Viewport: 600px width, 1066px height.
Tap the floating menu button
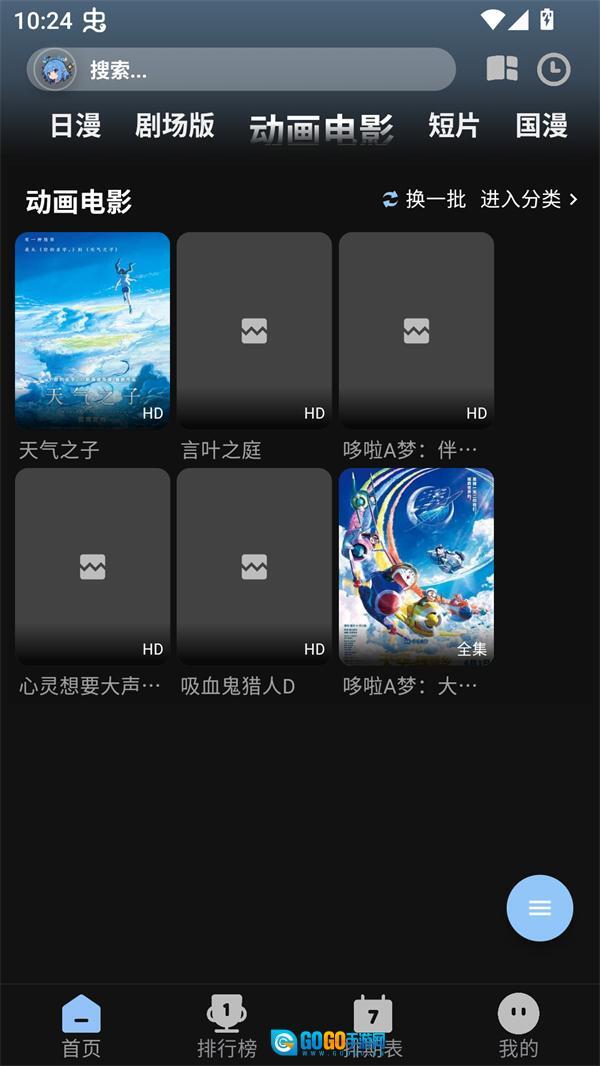tap(540, 908)
